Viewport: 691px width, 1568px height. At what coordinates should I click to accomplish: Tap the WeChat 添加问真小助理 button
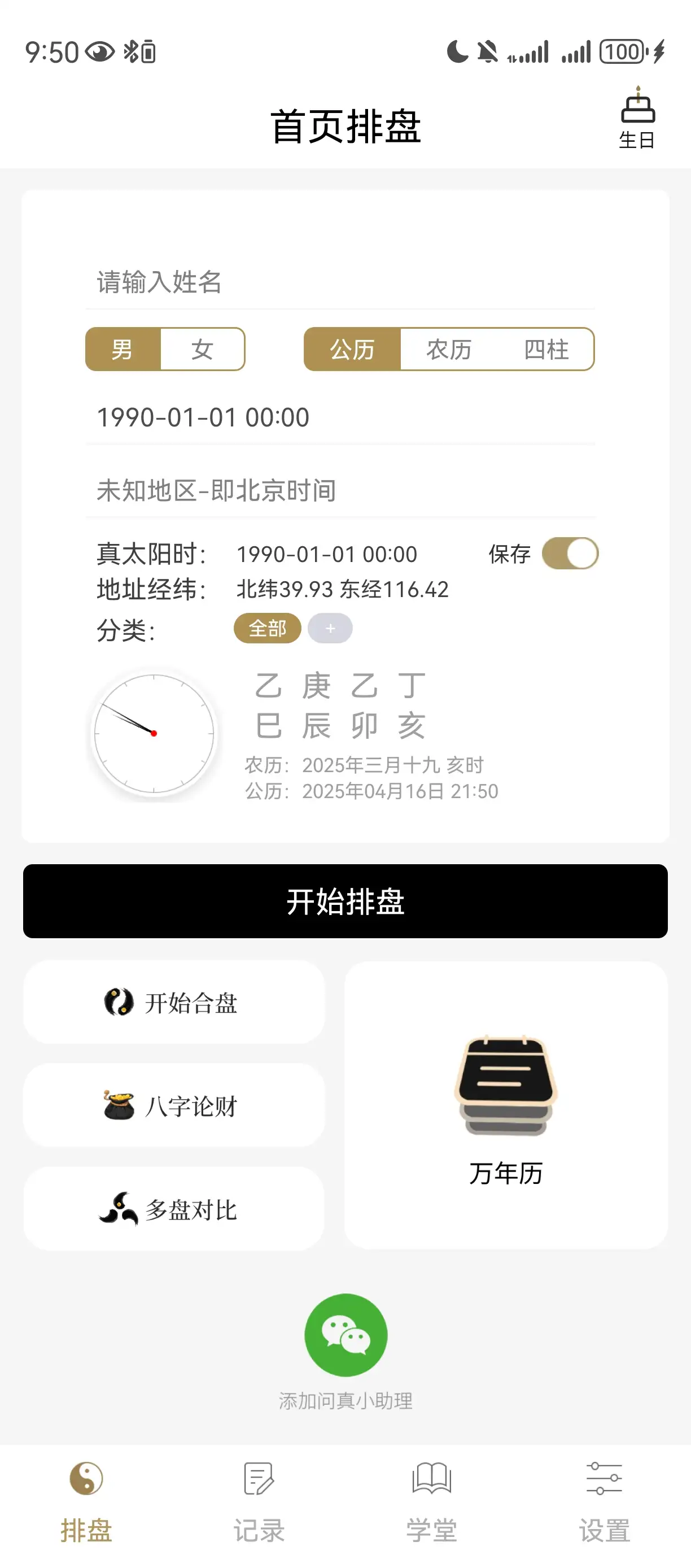345,1335
